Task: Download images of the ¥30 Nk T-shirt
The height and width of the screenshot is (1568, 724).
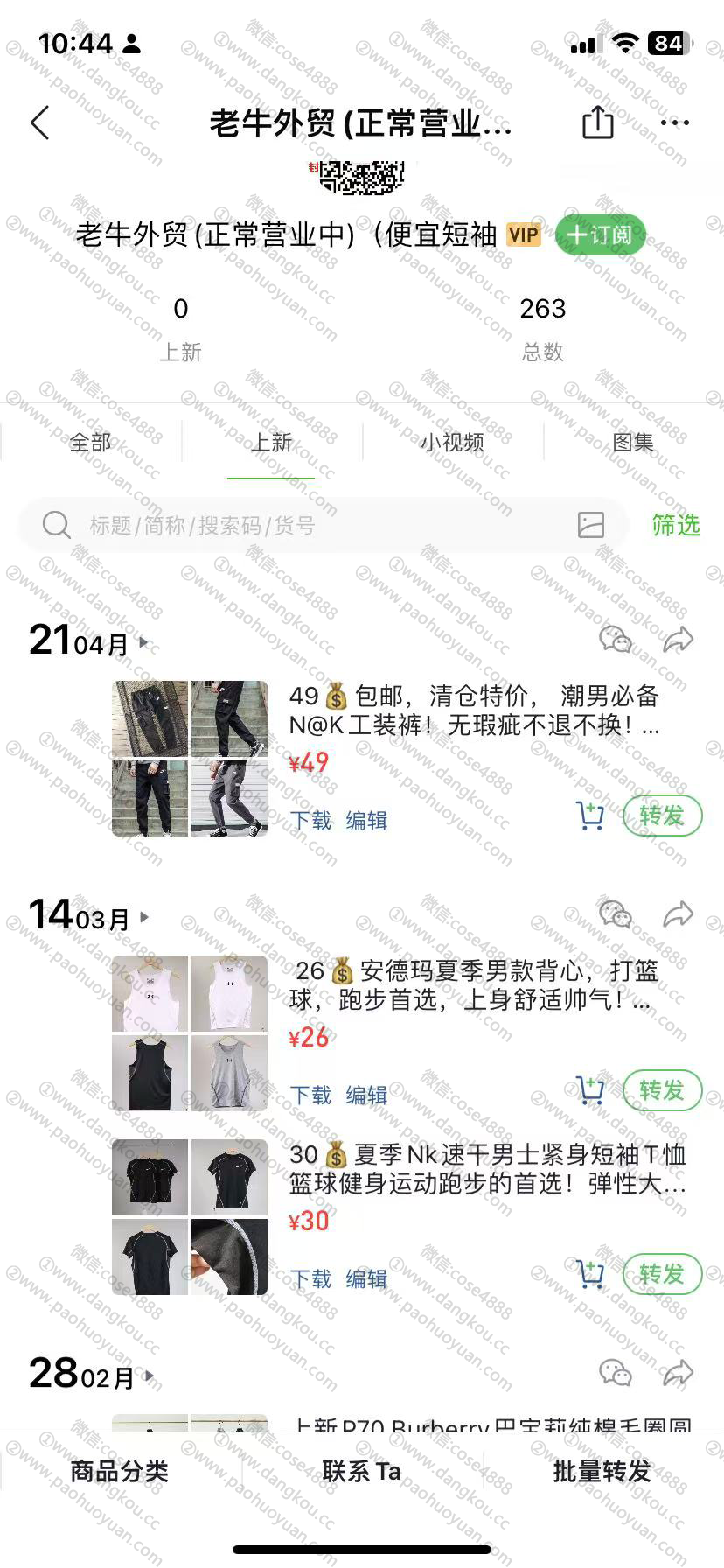Action: pyautogui.click(x=310, y=1279)
